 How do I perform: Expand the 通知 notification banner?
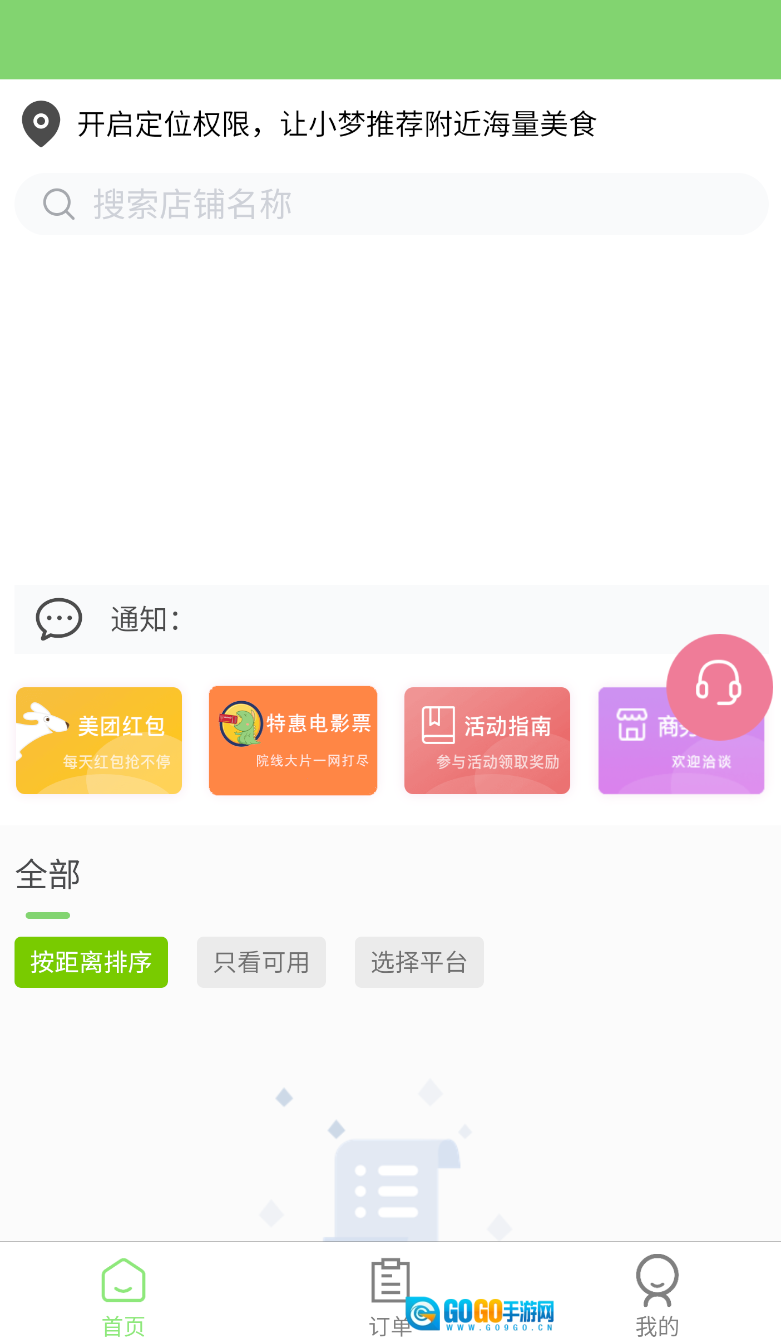tap(390, 619)
